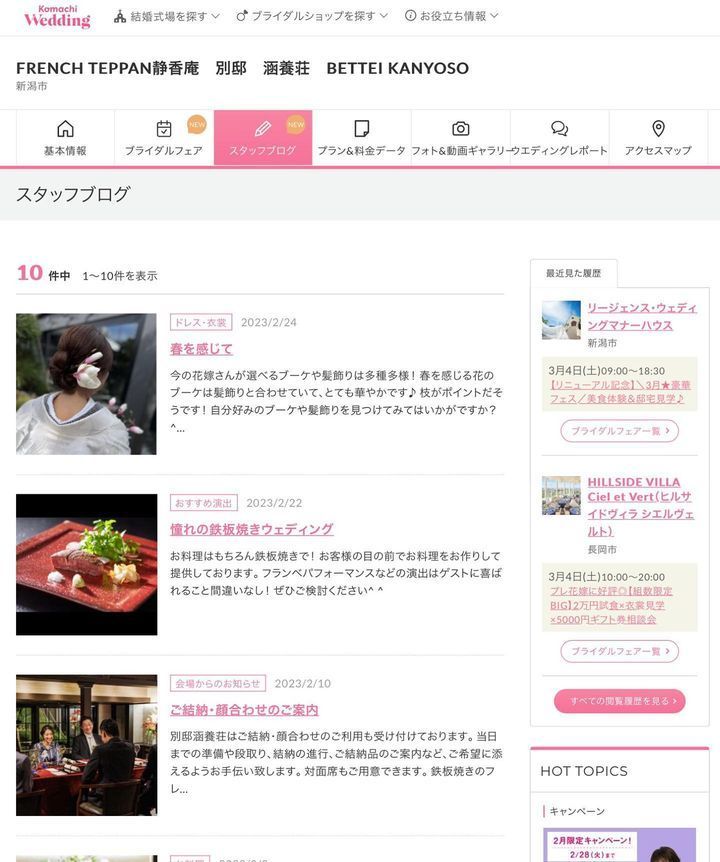
Task: Expand the お役立ち情報 menu
Action: tap(451, 16)
